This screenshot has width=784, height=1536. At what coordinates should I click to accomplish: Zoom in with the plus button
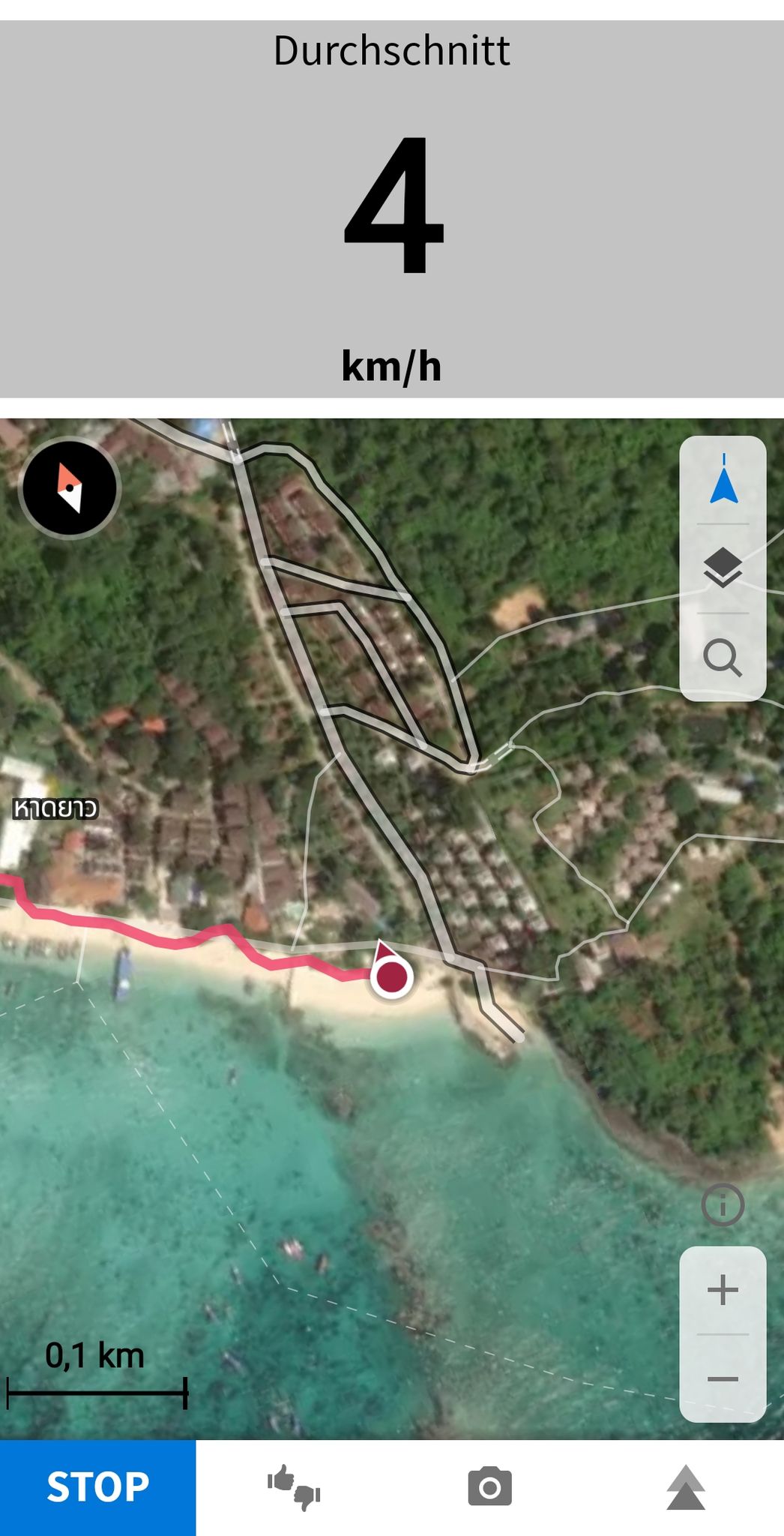coord(723,1290)
